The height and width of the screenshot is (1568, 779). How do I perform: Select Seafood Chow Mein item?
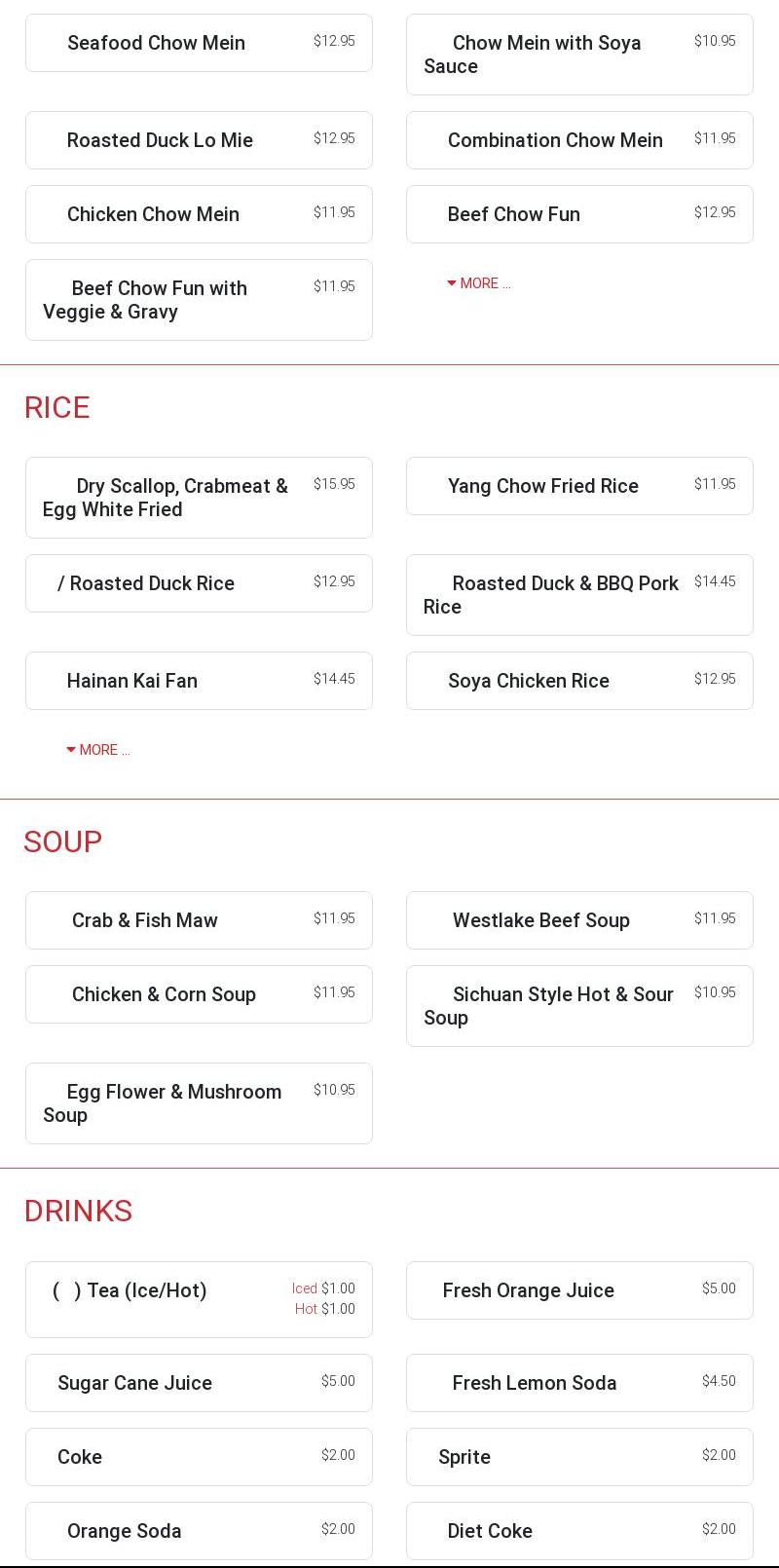tap(199, 43)
